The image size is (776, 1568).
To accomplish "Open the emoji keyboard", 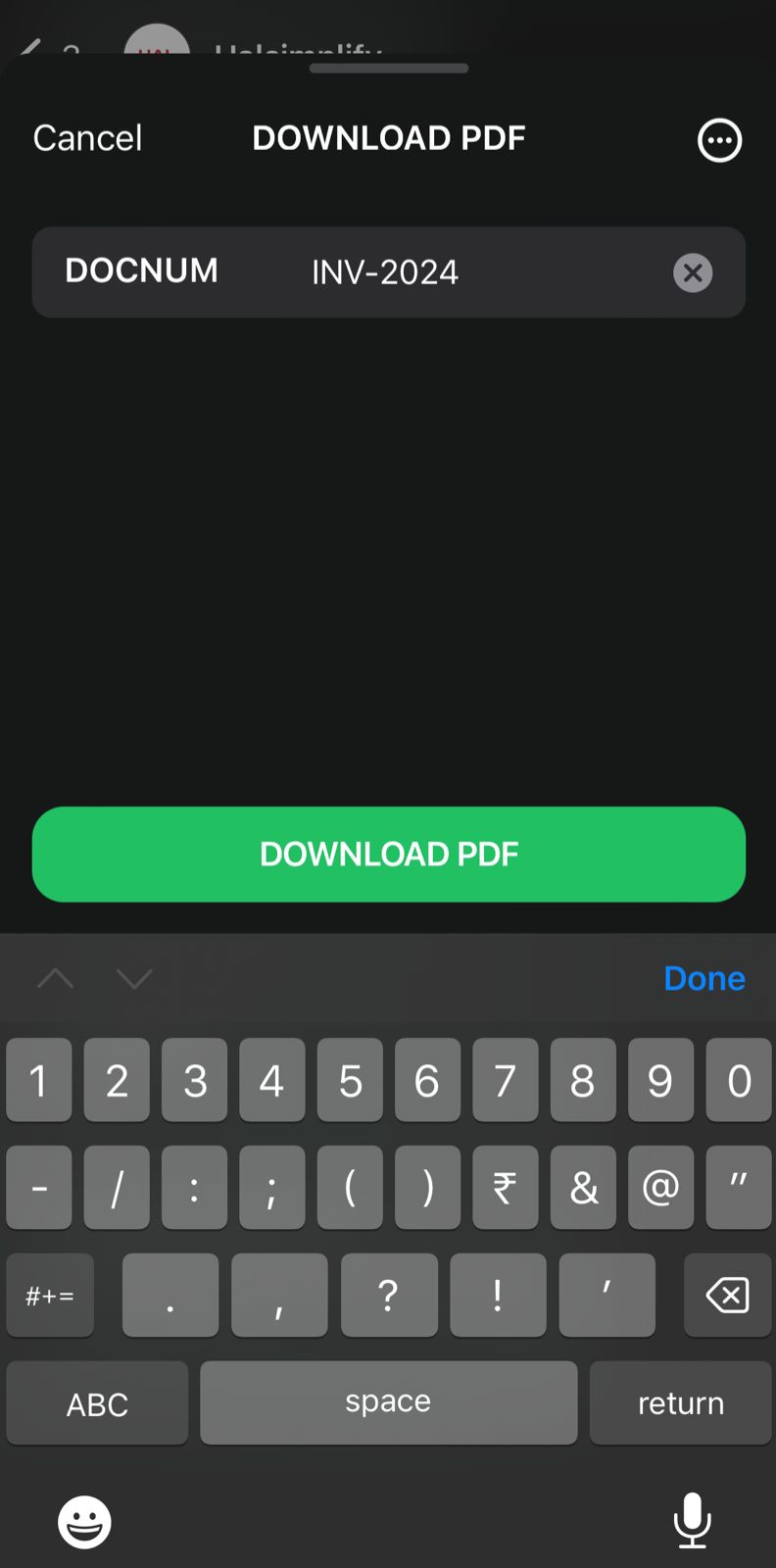I will 84,1521.
